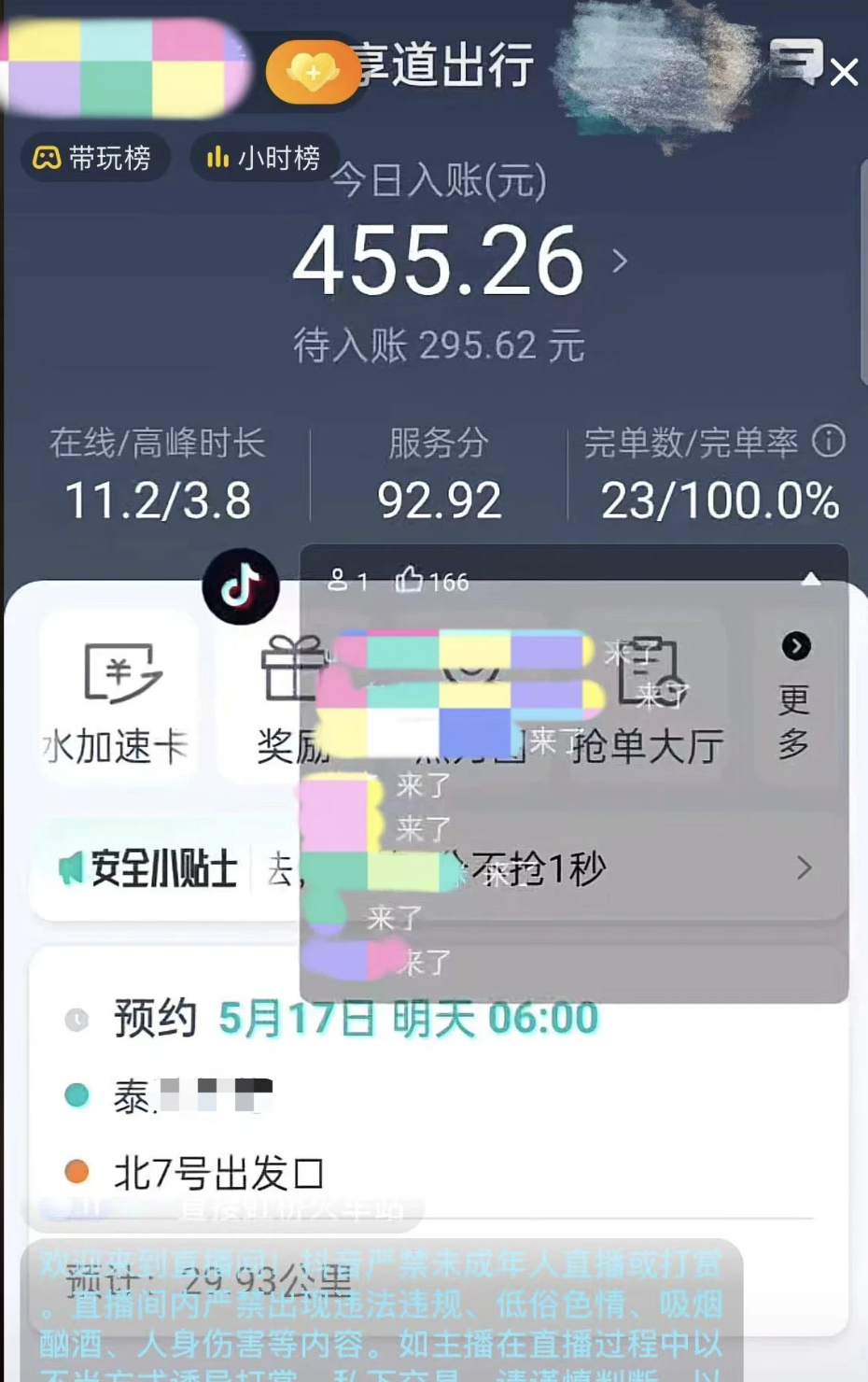Image resolution: width=868 pixels, height=1382 pixels.
Task: Switch to the 带玩榜 tab
Action: coord(93,158)
